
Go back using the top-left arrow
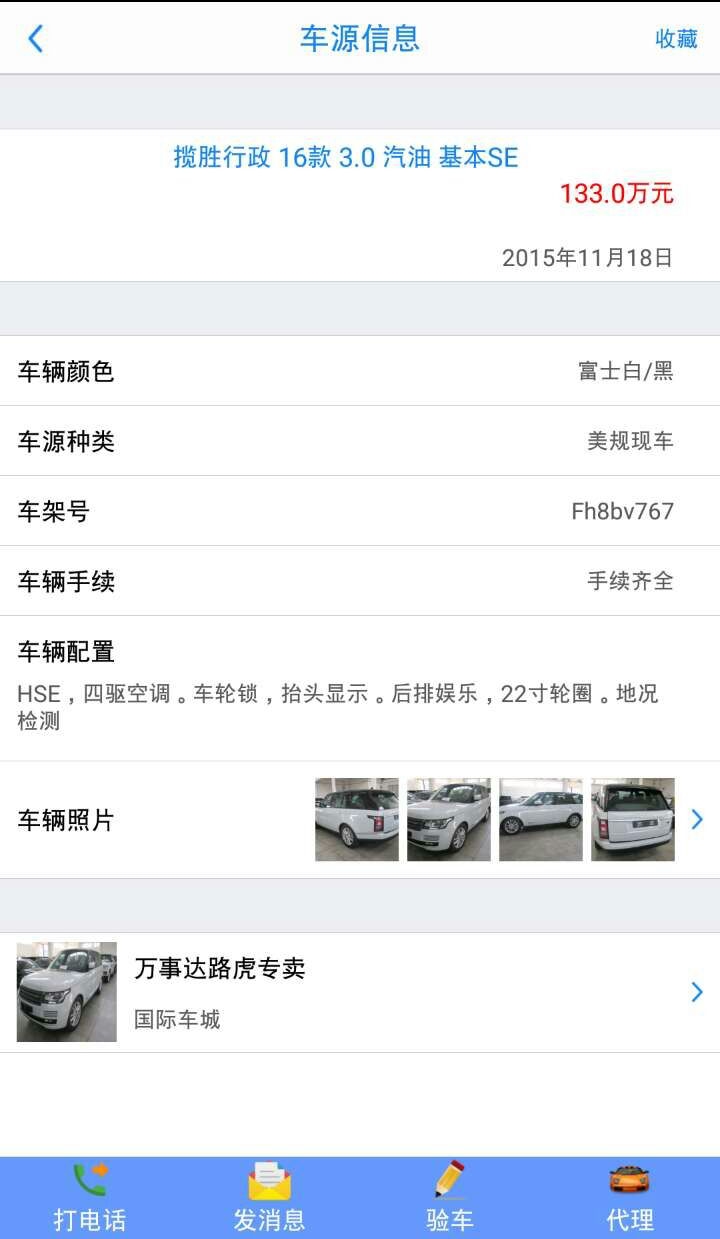[x=36, y=39]
